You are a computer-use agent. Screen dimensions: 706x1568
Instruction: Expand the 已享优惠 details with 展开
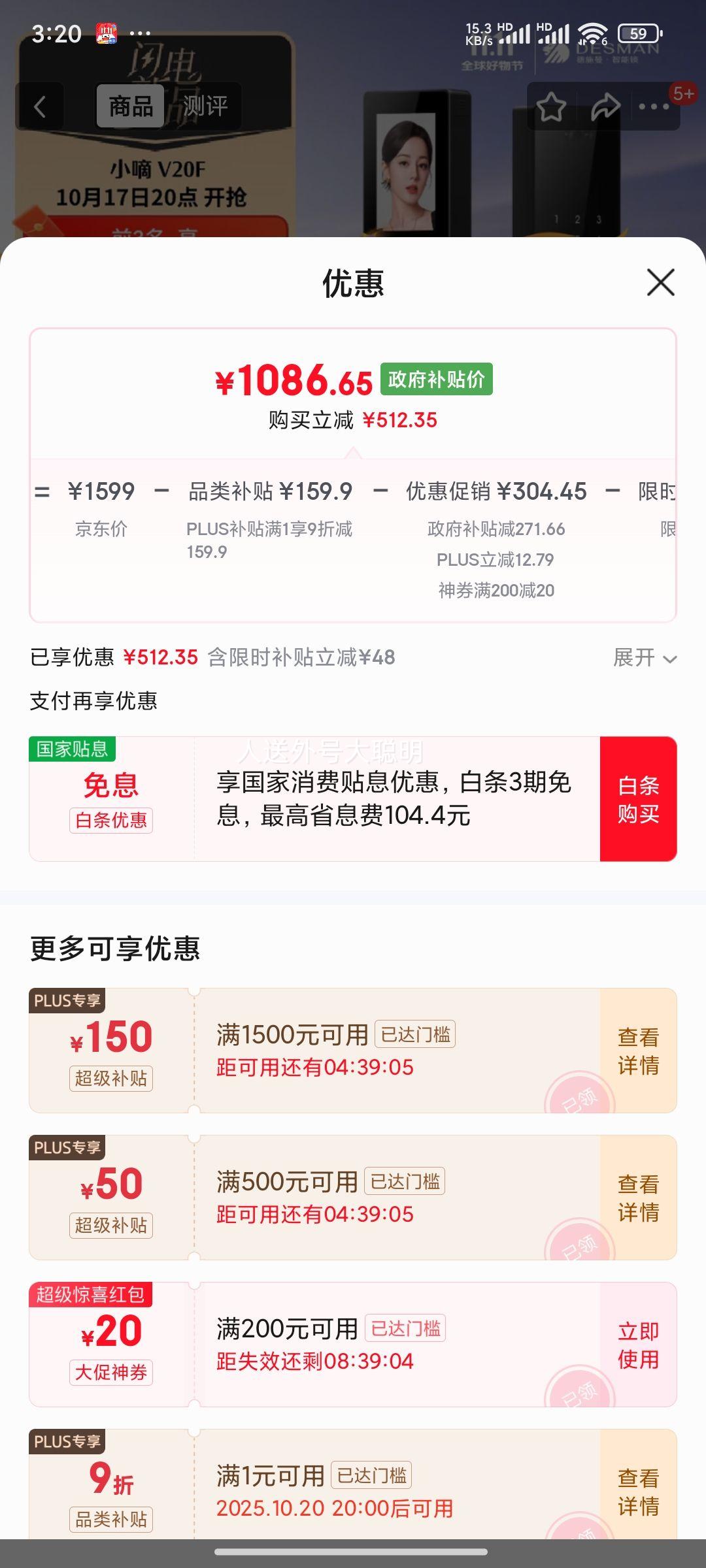644,657
